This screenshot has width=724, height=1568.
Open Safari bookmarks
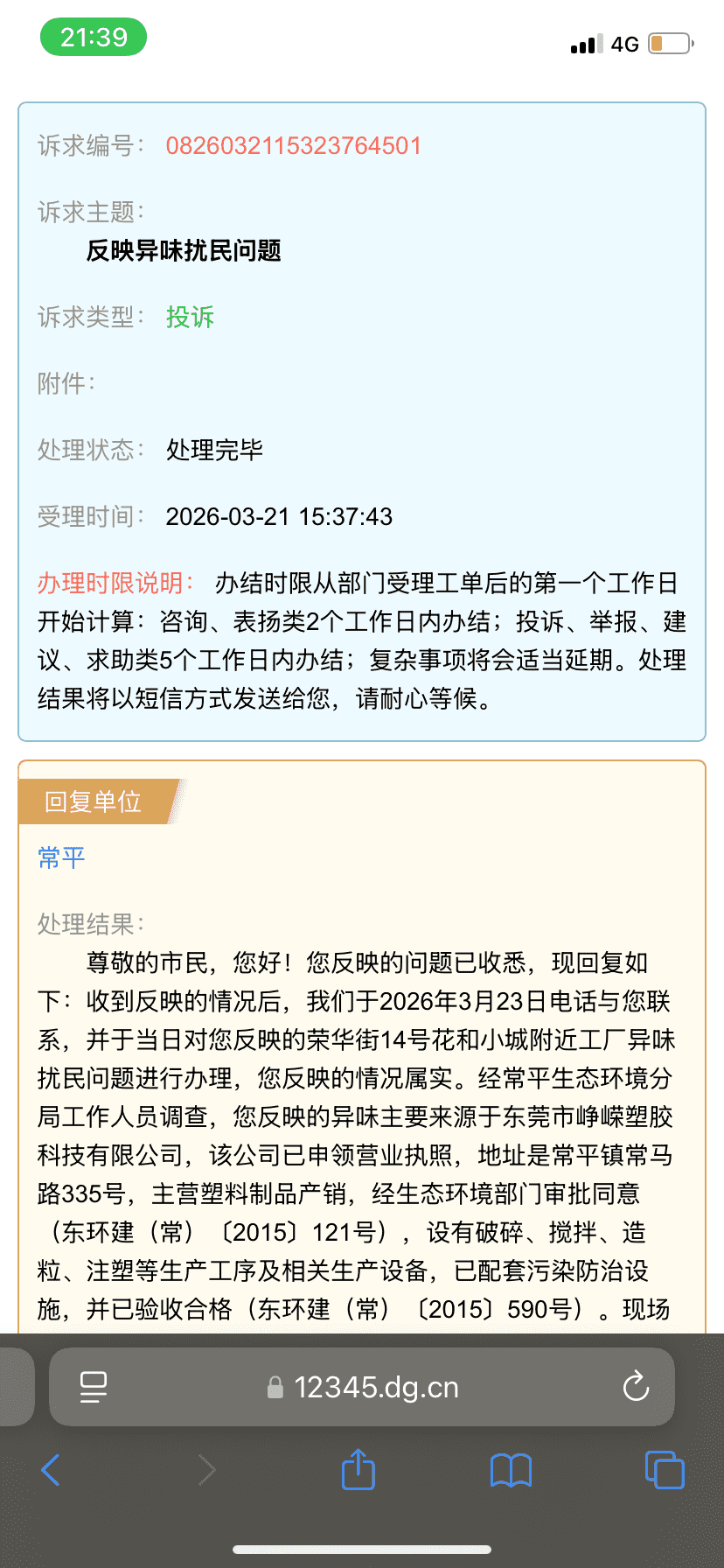pyautogui.click(x=512, y=1470)
